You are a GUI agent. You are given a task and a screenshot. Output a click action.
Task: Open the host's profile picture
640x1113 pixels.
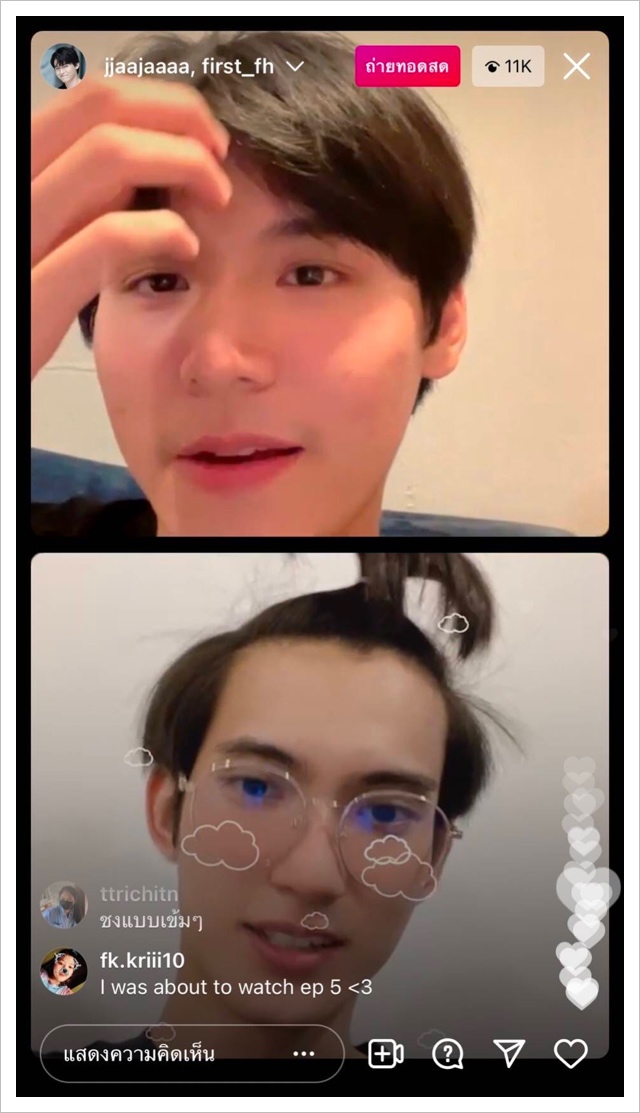63,67
